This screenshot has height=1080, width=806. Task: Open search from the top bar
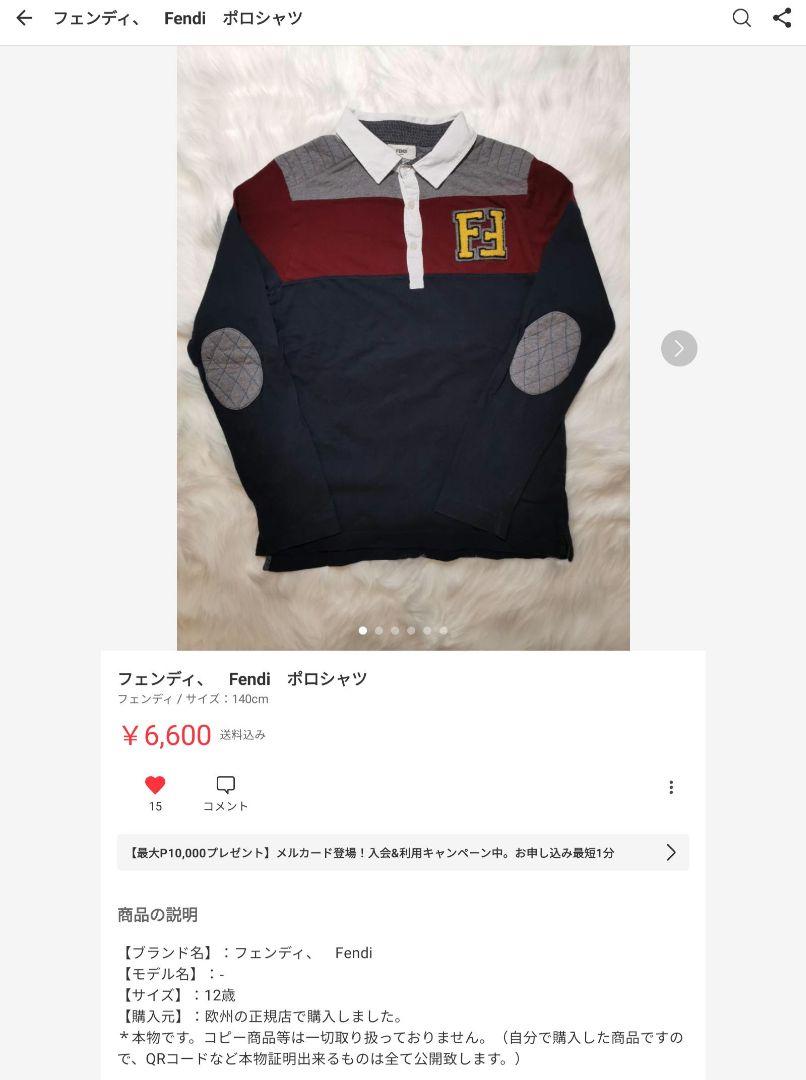pos(741,18)
